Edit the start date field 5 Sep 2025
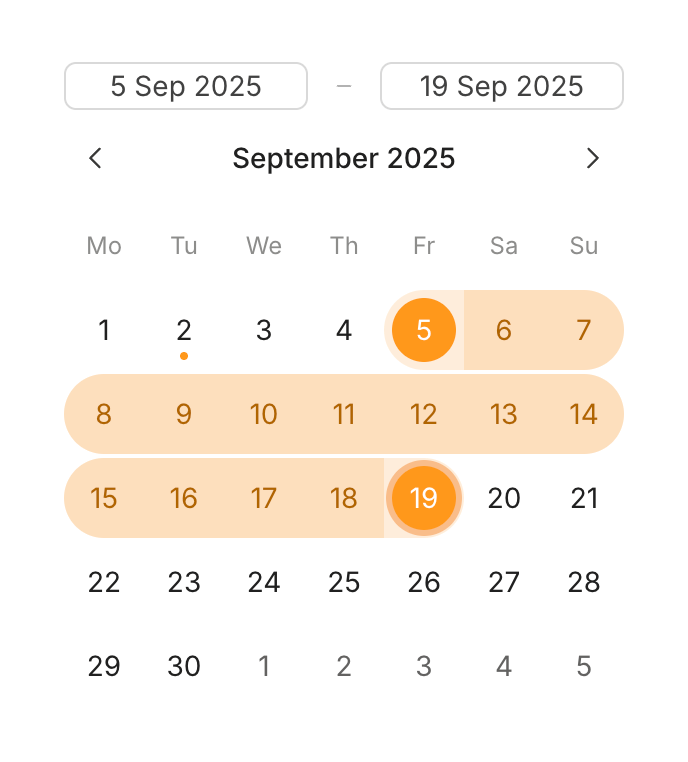This screenshot has height=762, width=688. point(186,86)
